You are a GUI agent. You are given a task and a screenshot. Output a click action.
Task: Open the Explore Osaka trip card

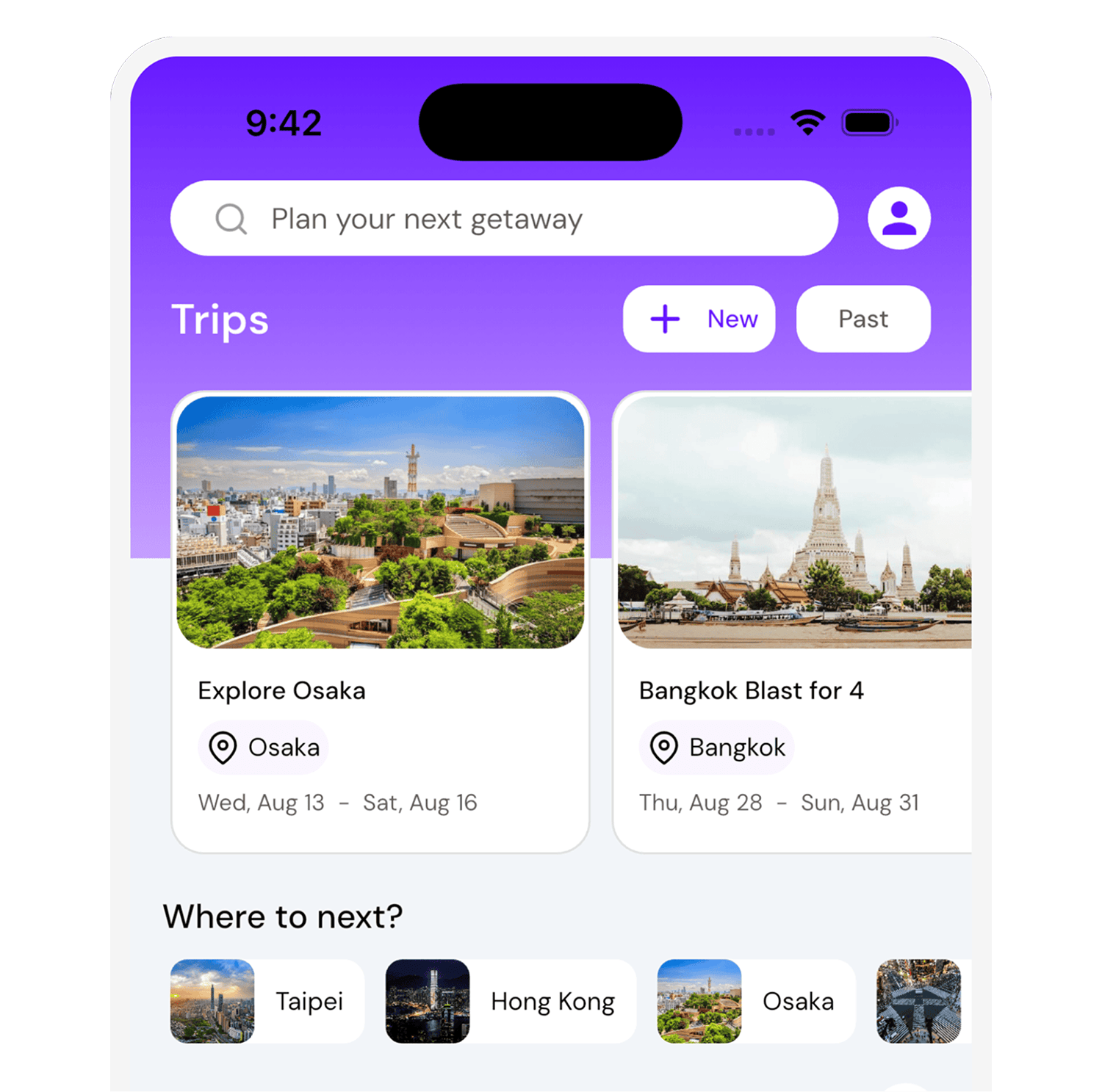click(381, 621)
